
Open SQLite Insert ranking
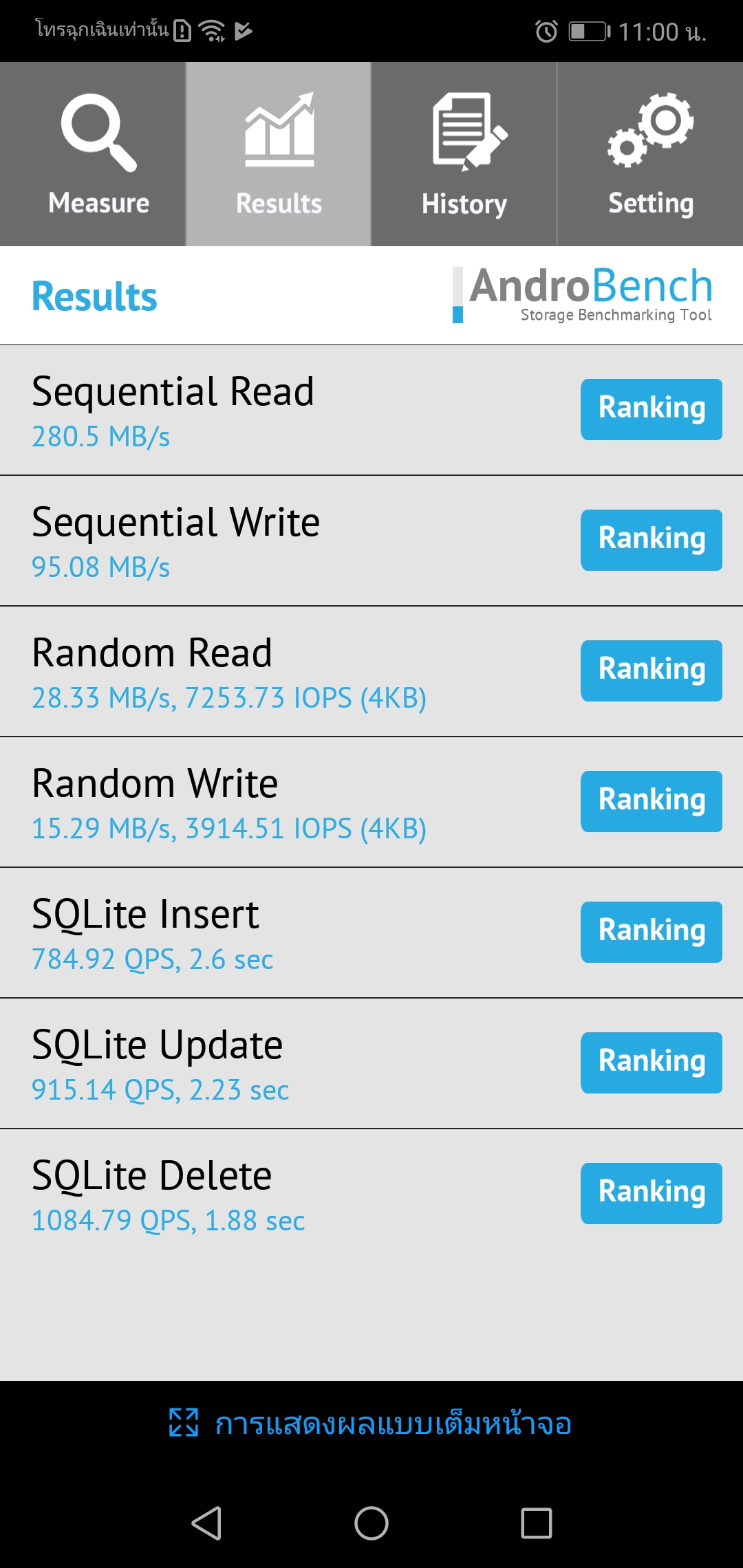tap(651, 932)
